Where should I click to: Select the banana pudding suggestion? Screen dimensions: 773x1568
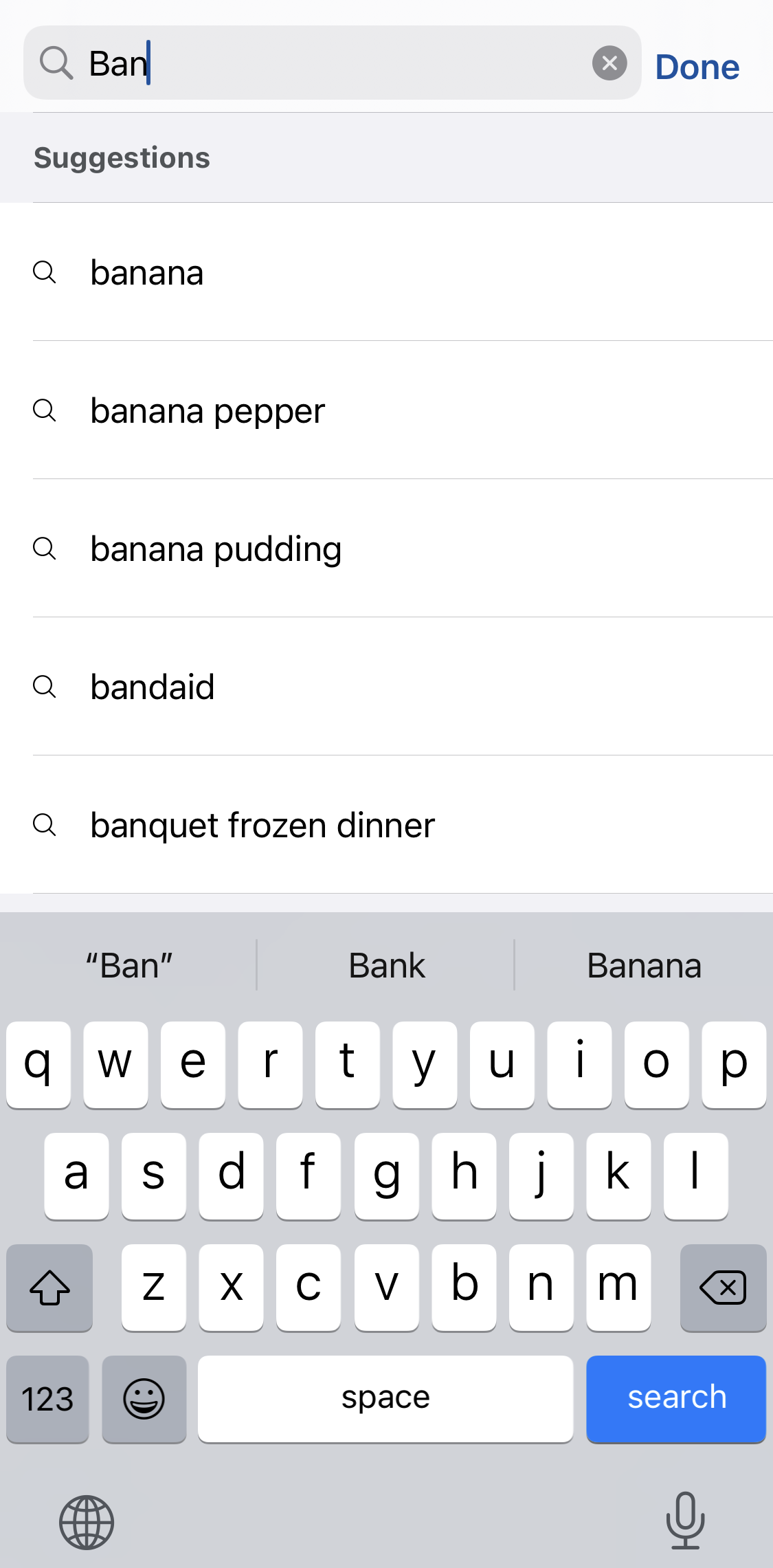(215, 549)
